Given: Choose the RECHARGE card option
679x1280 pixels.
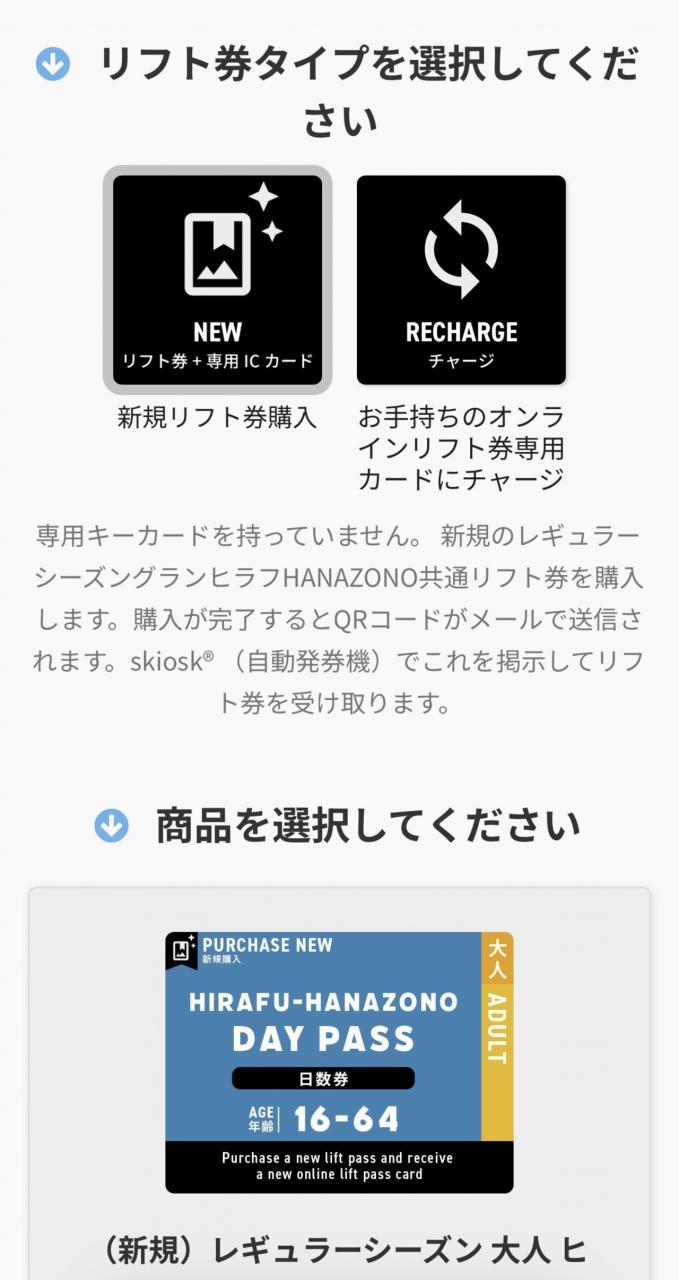Looking at the screenshot, I should [x=461, y=280].
